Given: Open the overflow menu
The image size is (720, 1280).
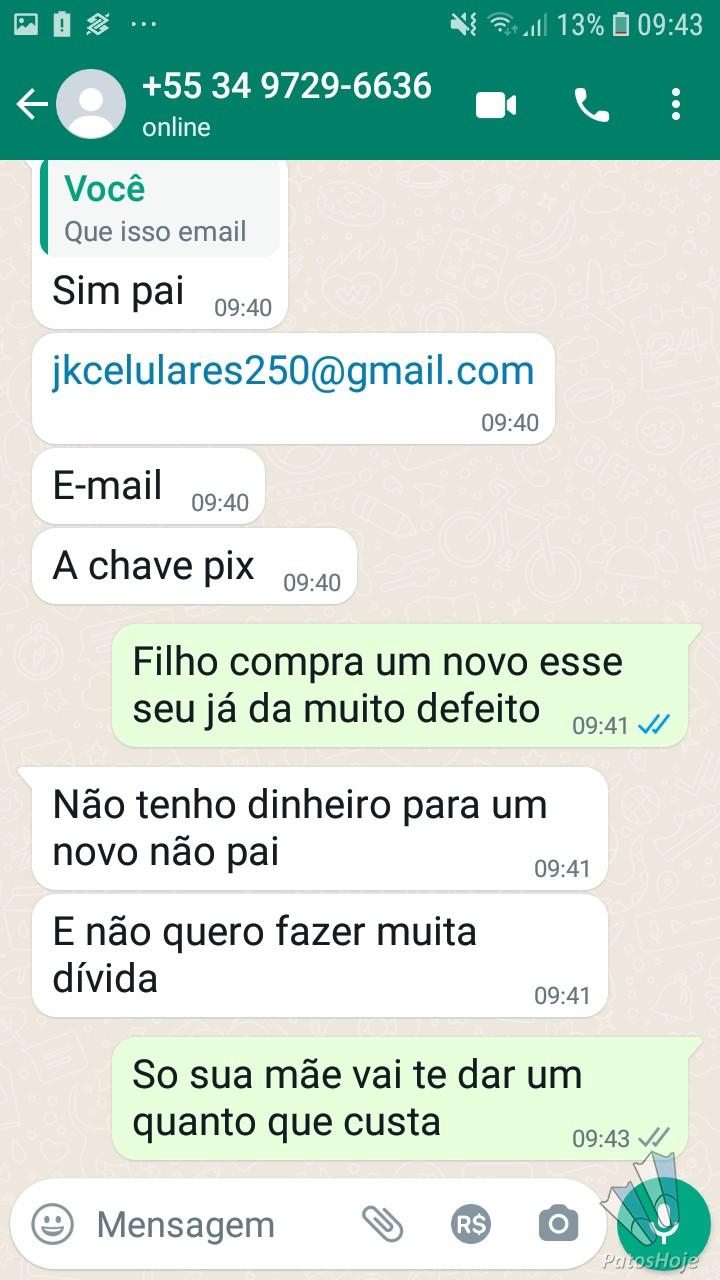Looking at the screenshot, I should click(x=676, y=104).
